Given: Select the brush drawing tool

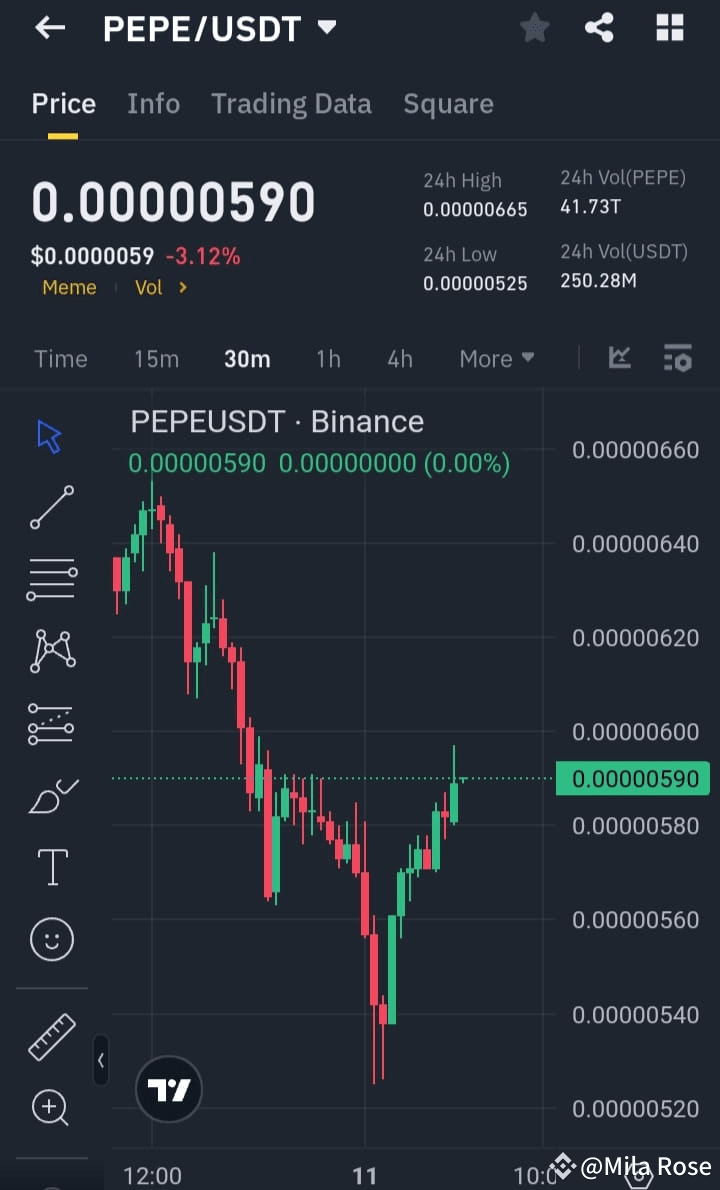Looking at the screenshot, I should (50, 795).
